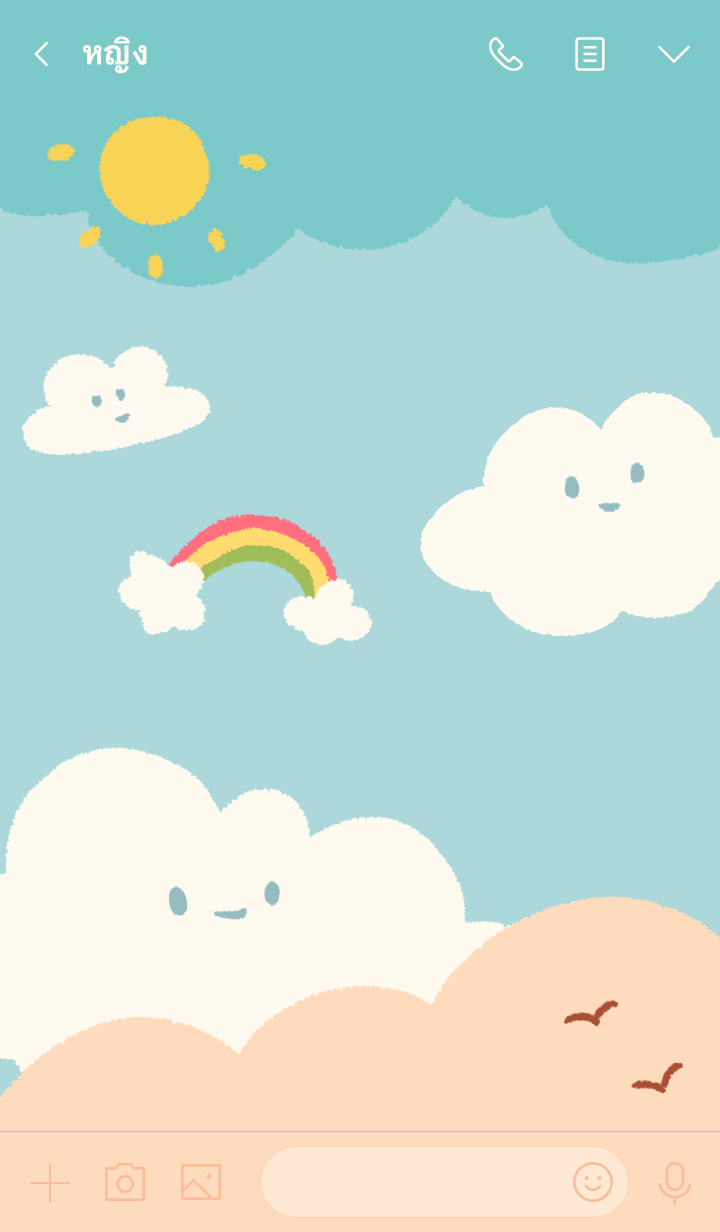
Task: Go back from the หญิง chat
Action: tap(41, 54)
